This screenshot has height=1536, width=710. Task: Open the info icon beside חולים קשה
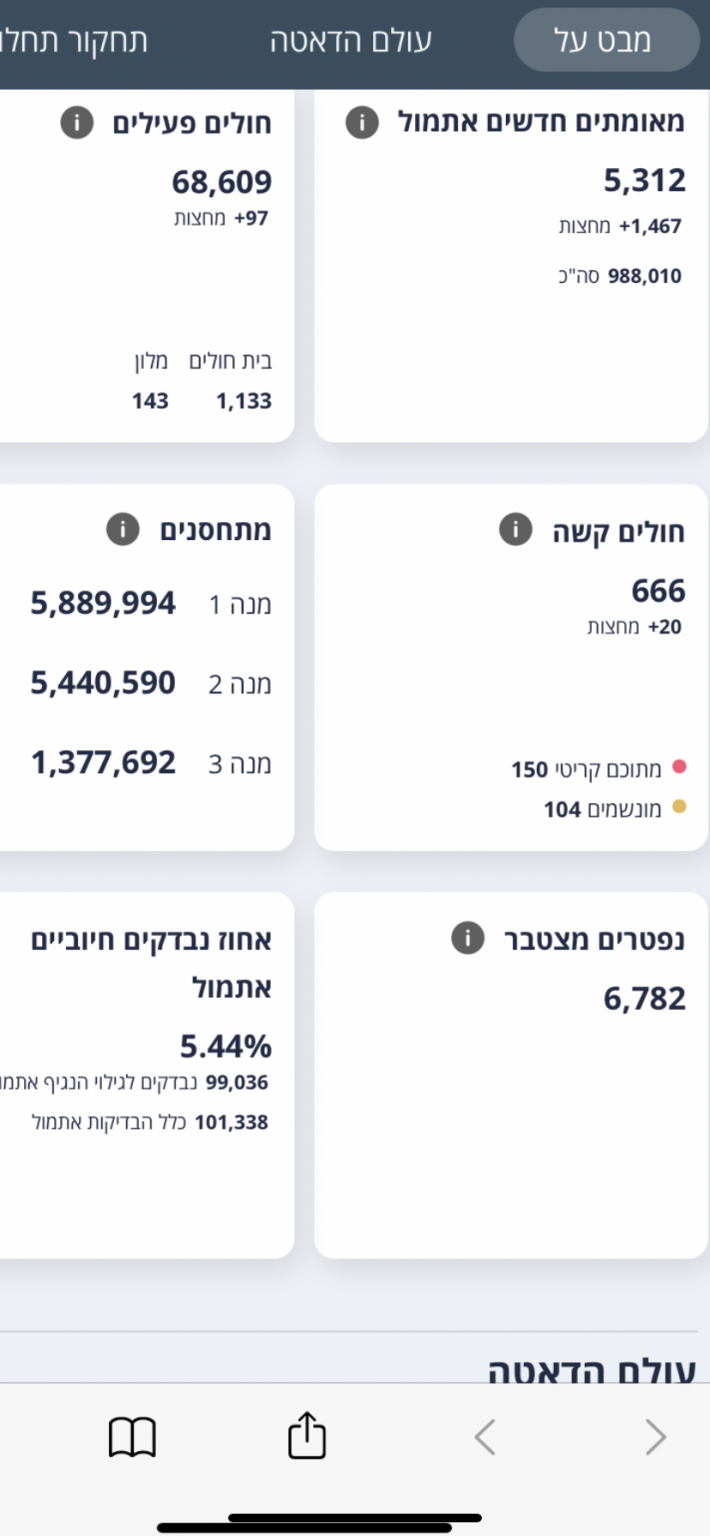(x=515, y=530)
